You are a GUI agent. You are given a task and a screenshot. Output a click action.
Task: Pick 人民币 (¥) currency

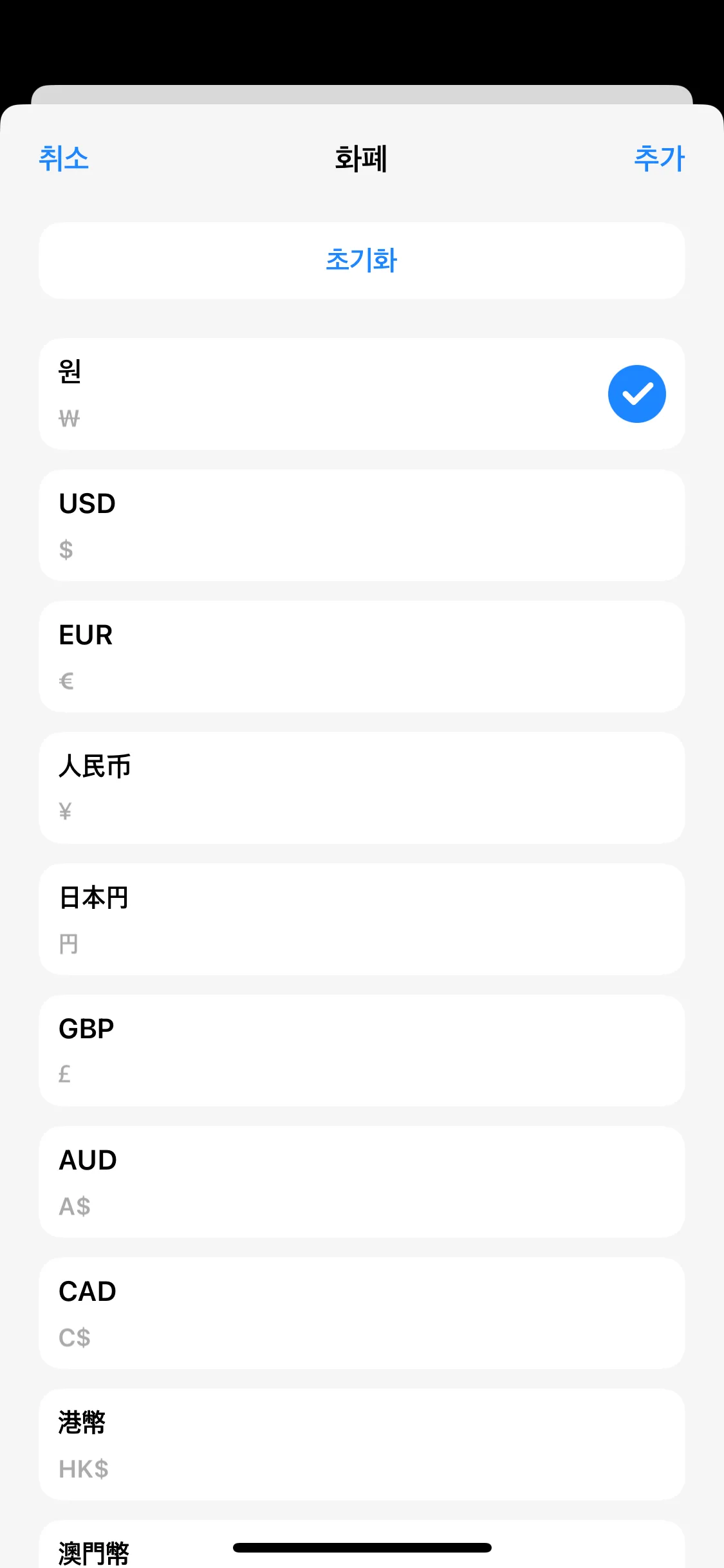(362, 788)
